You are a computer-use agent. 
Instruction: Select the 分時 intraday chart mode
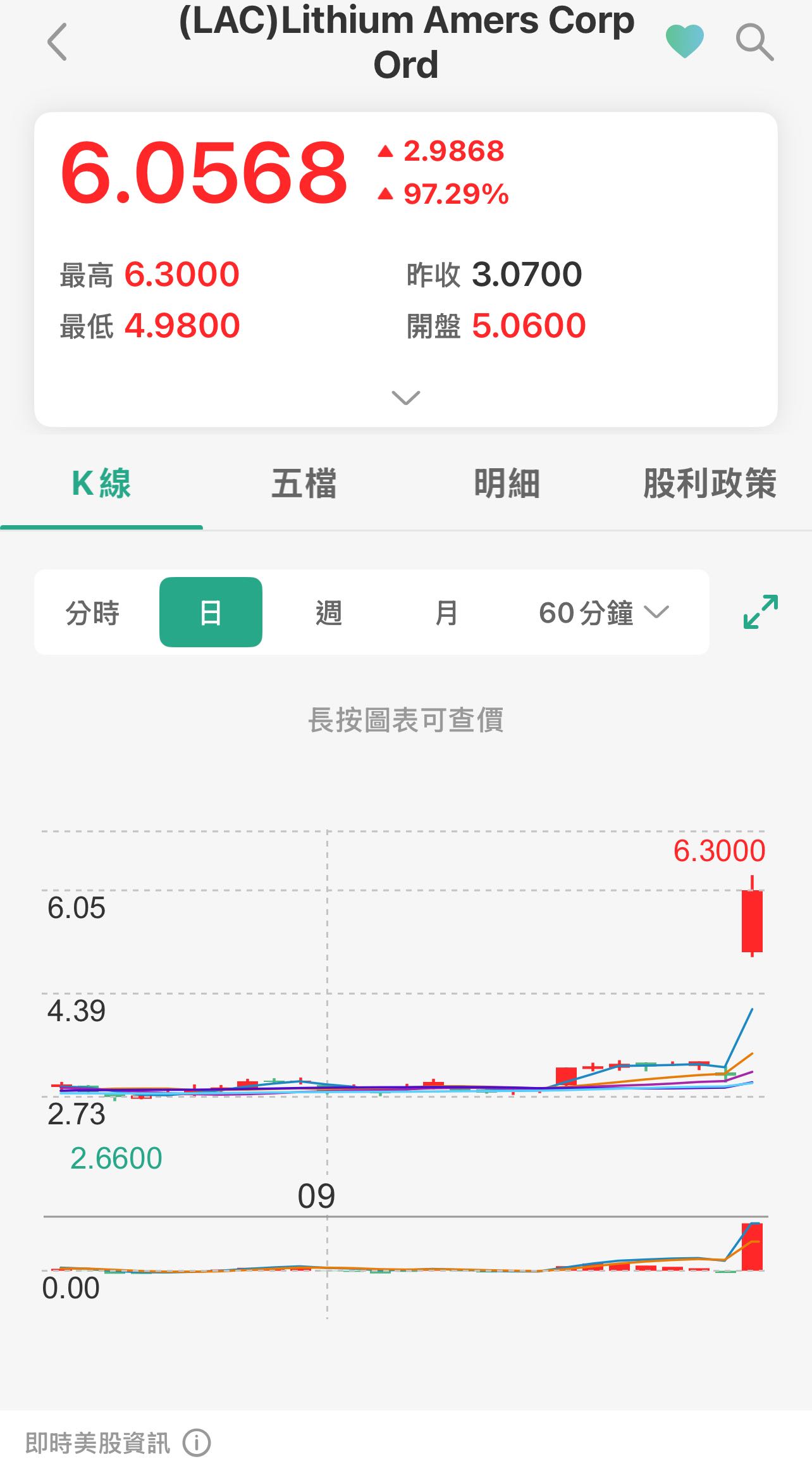tap(92, 612)
